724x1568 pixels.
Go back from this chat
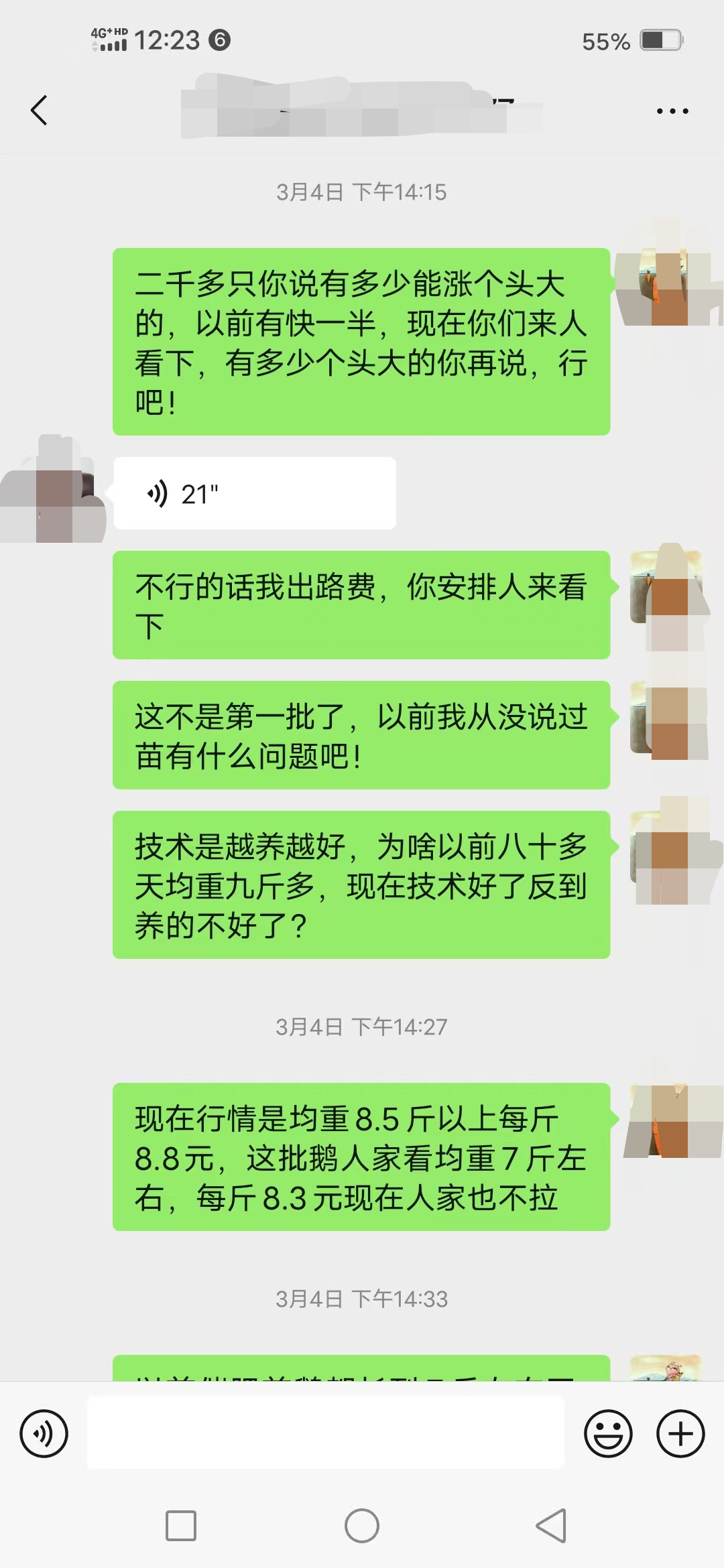39,111
